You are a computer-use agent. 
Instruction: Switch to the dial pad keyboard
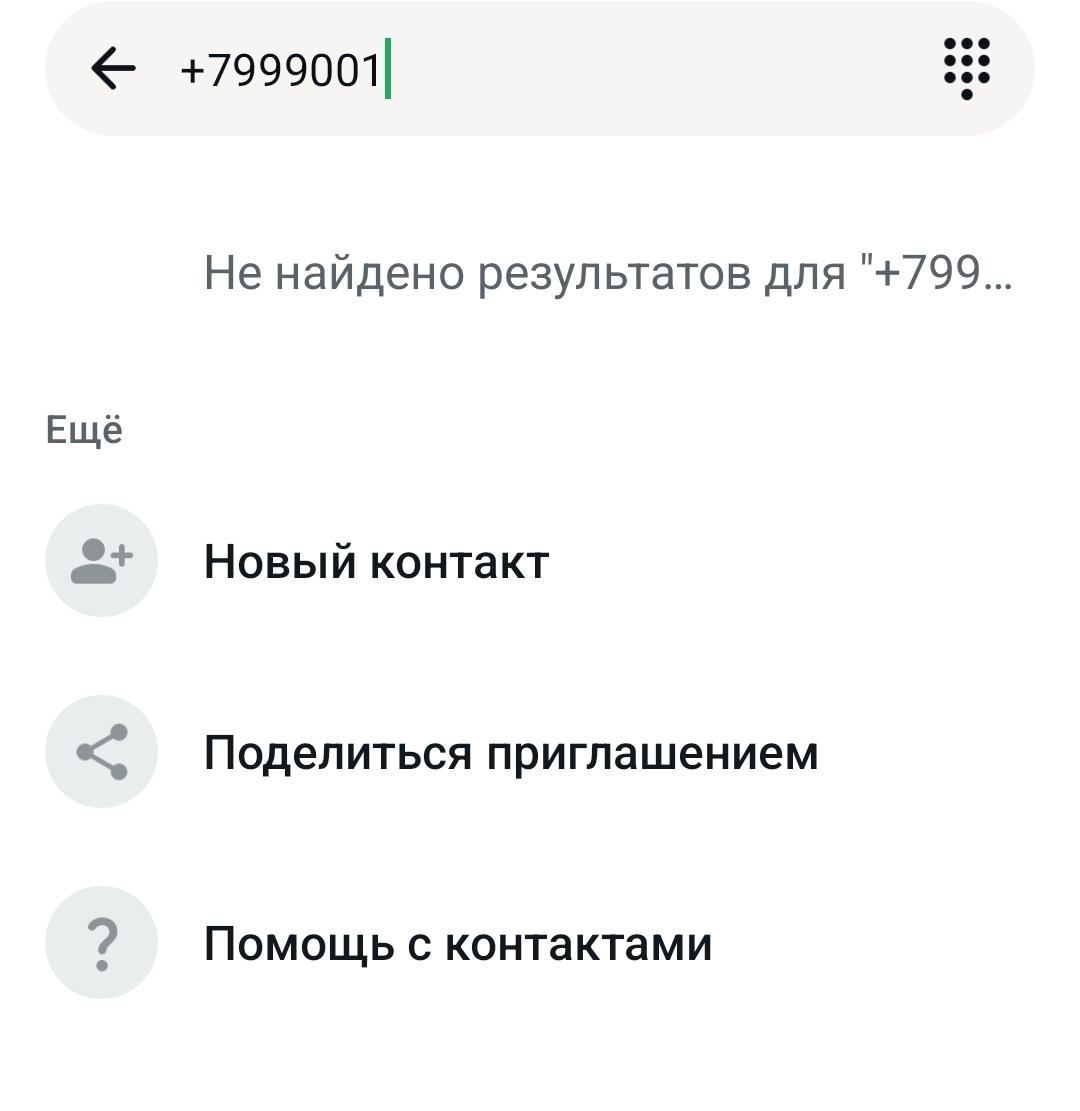click(966, 68)
